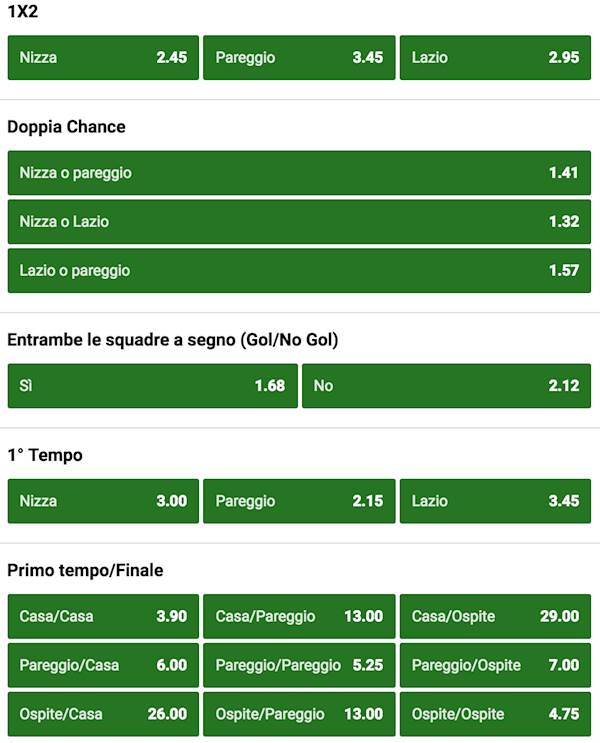Select Ospite/Ospite at 4.75

[x=495, y=714]
